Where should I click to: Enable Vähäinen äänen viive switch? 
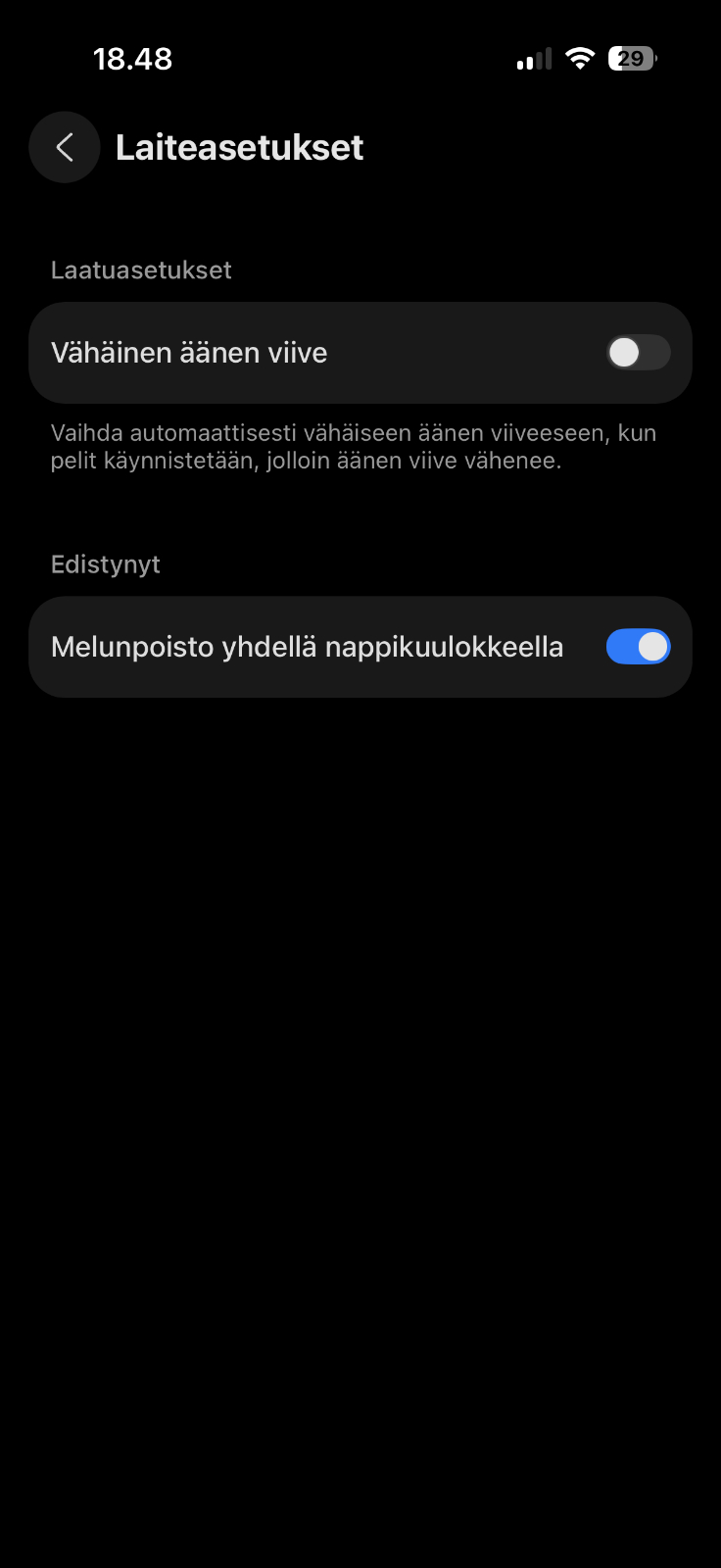[638, 353]
